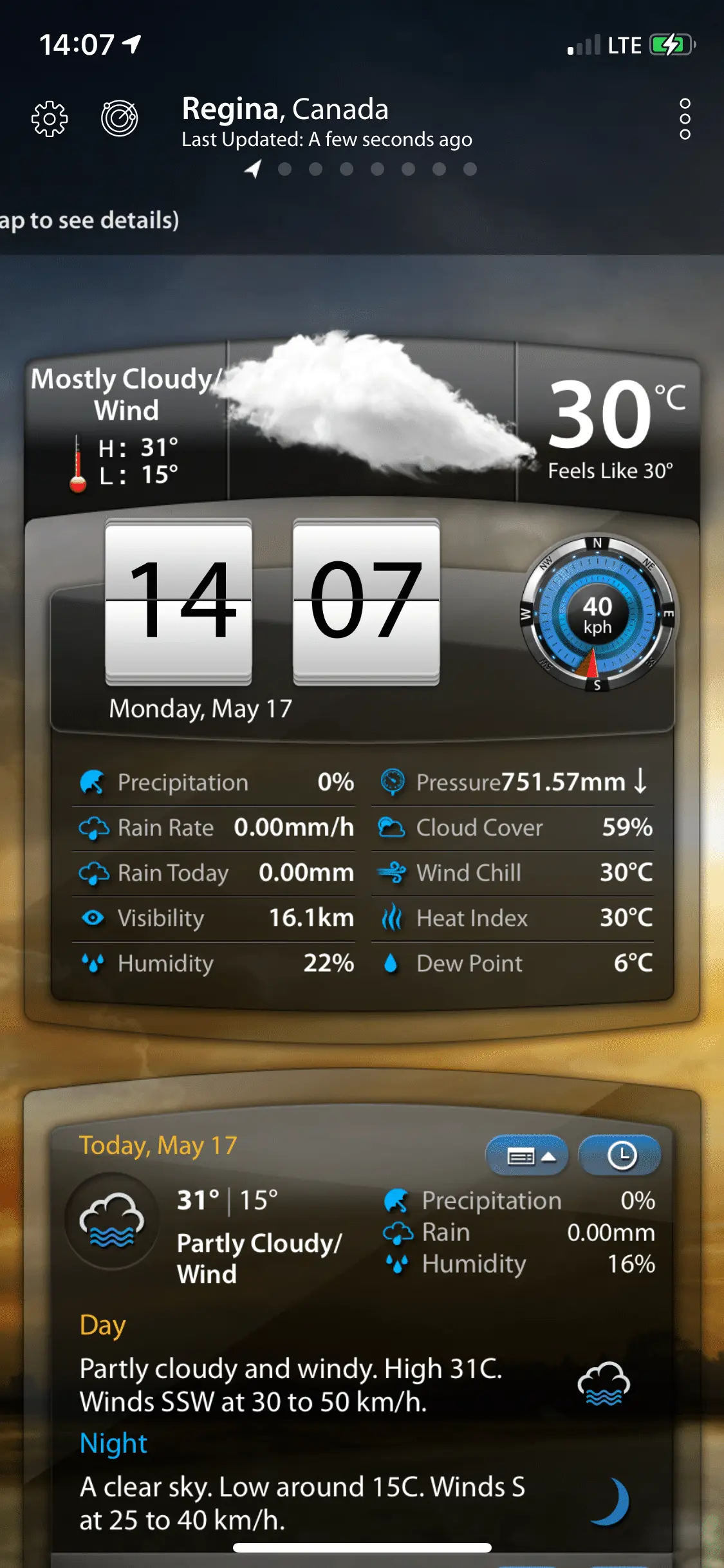This screenshot has width=724, height=1568.
Task: Tap the scrolling details alert banner
Action: [90, 221]
